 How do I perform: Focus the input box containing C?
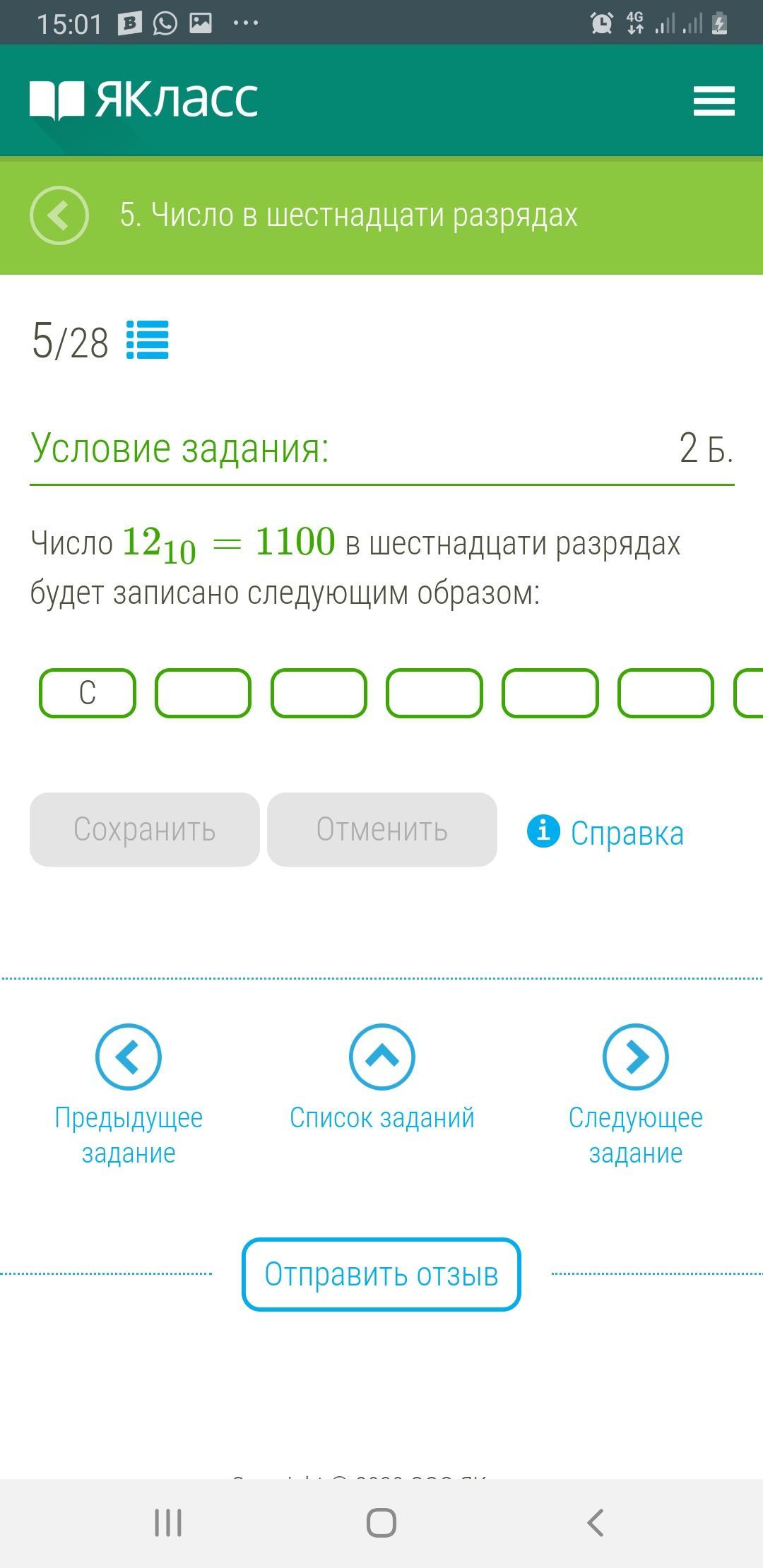click(x=87, y=694)
